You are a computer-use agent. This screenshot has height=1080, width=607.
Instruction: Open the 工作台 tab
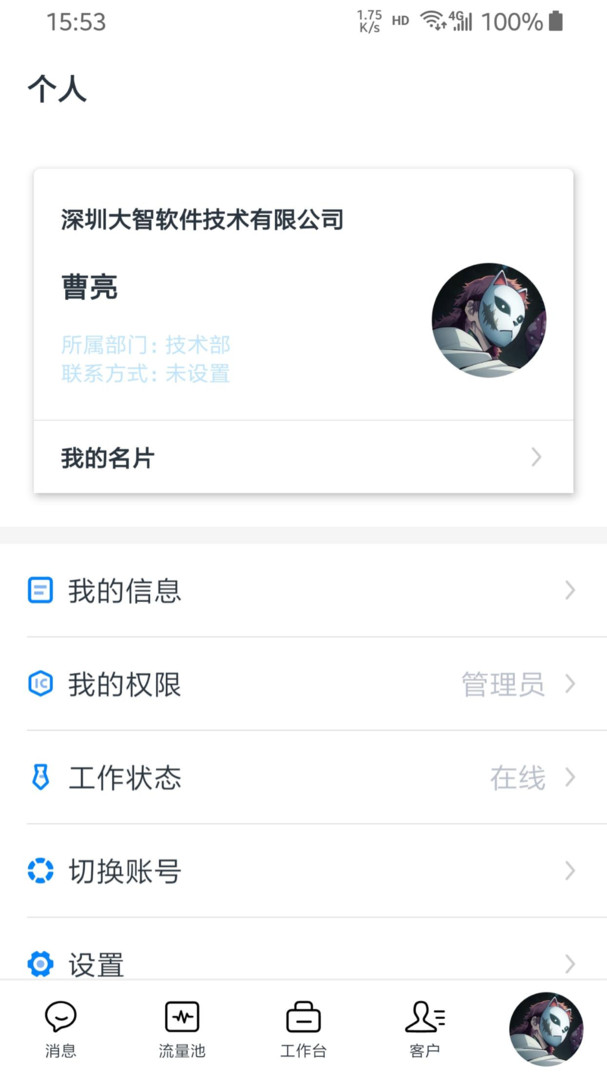tap(303, 1030)
